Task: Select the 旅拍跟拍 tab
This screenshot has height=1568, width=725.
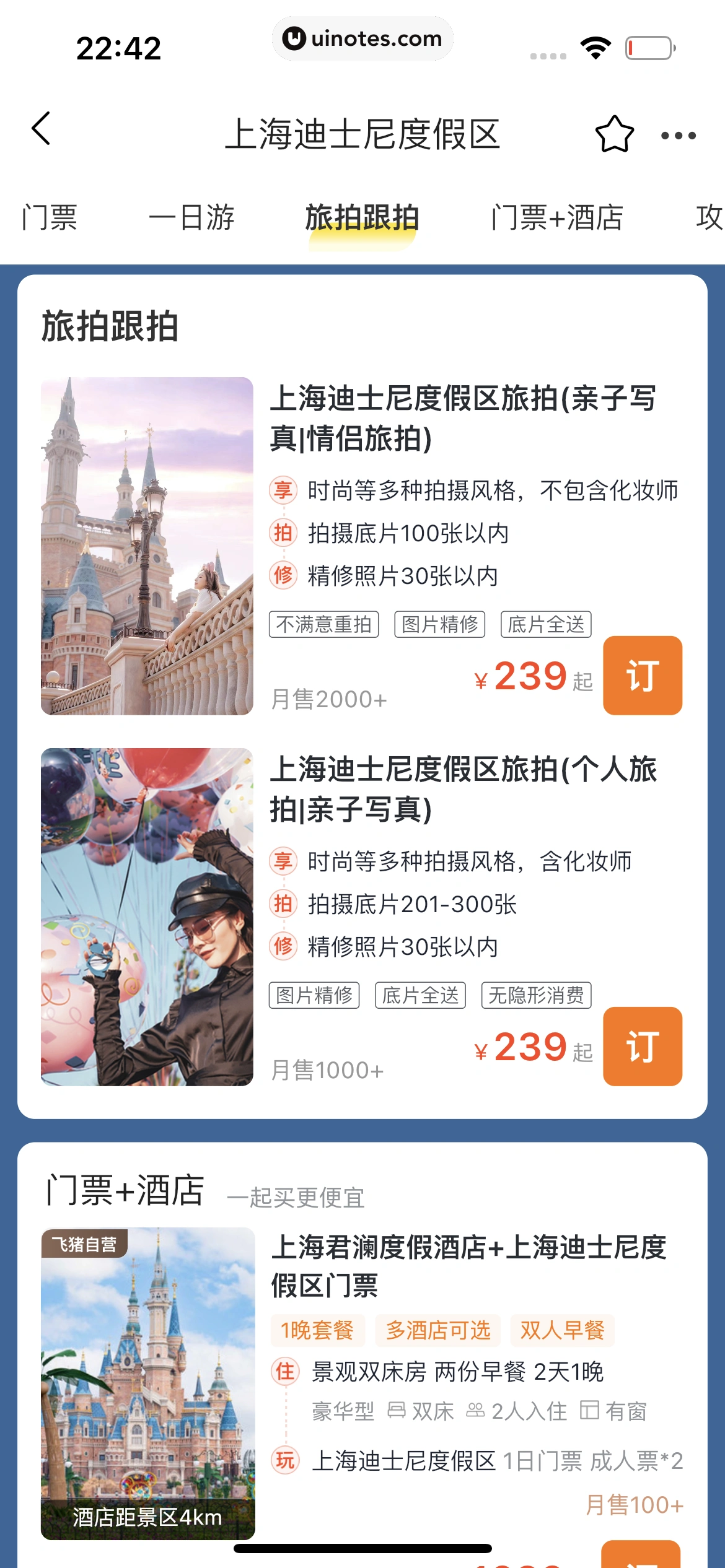Action: [362, 218]
